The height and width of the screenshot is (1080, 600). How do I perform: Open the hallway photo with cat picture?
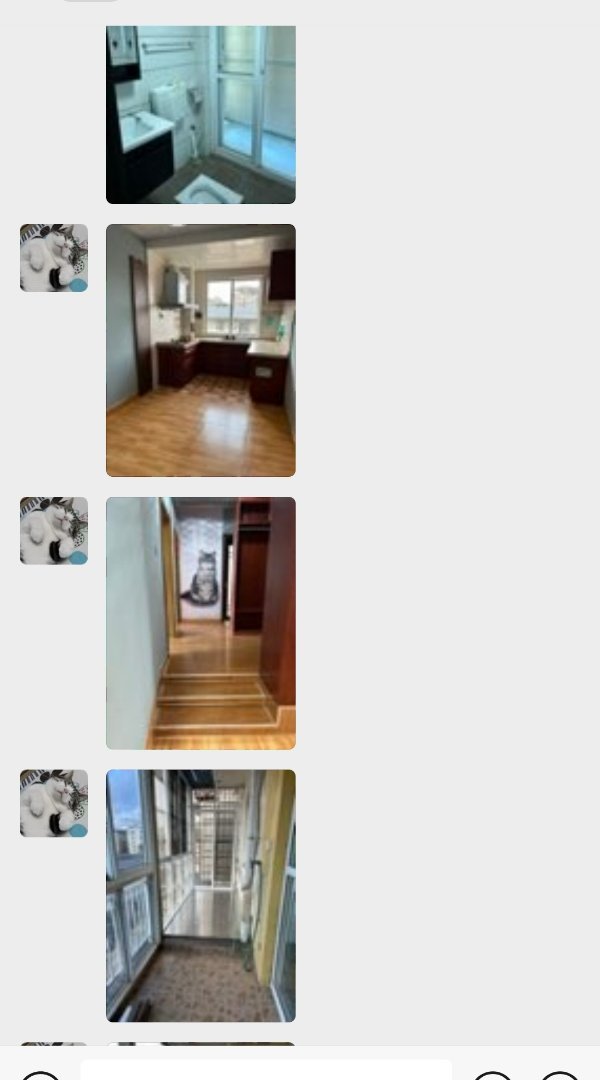(200, 623)
